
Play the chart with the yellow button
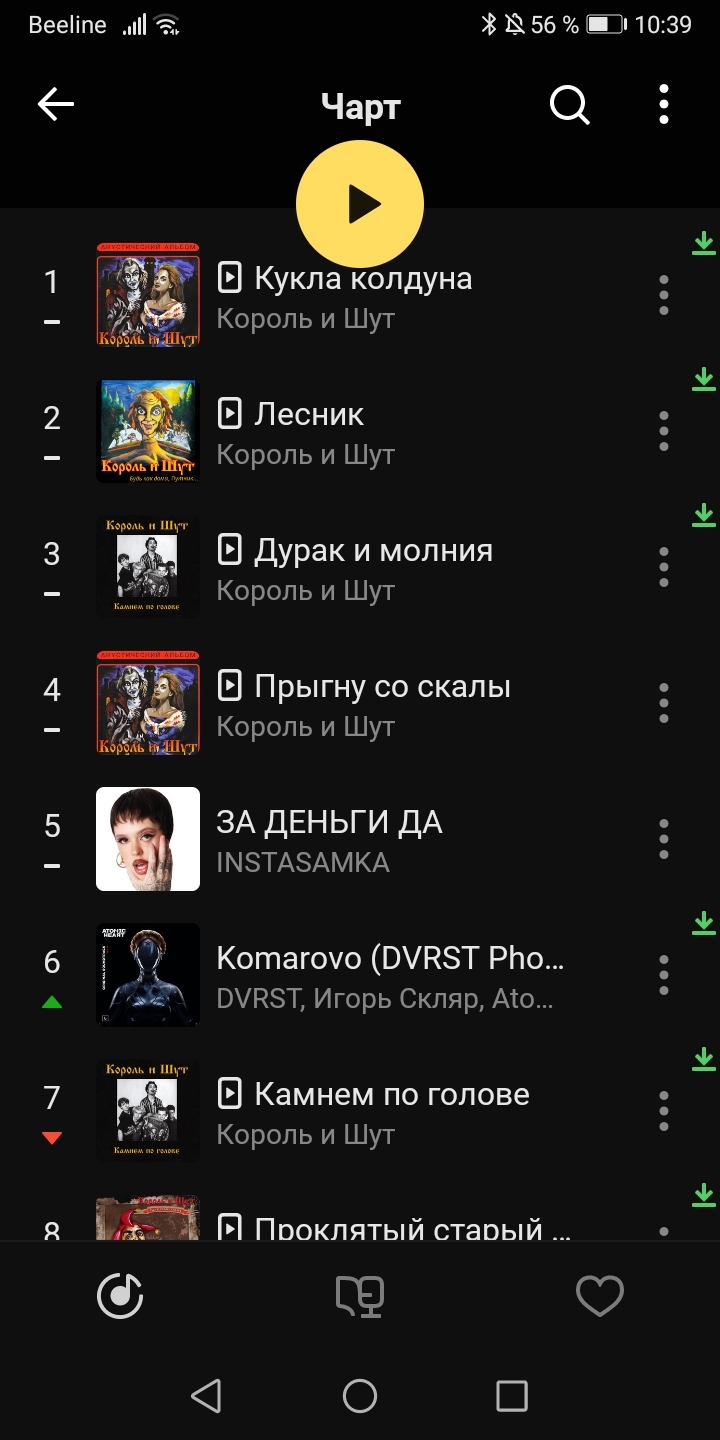point(360,204)
